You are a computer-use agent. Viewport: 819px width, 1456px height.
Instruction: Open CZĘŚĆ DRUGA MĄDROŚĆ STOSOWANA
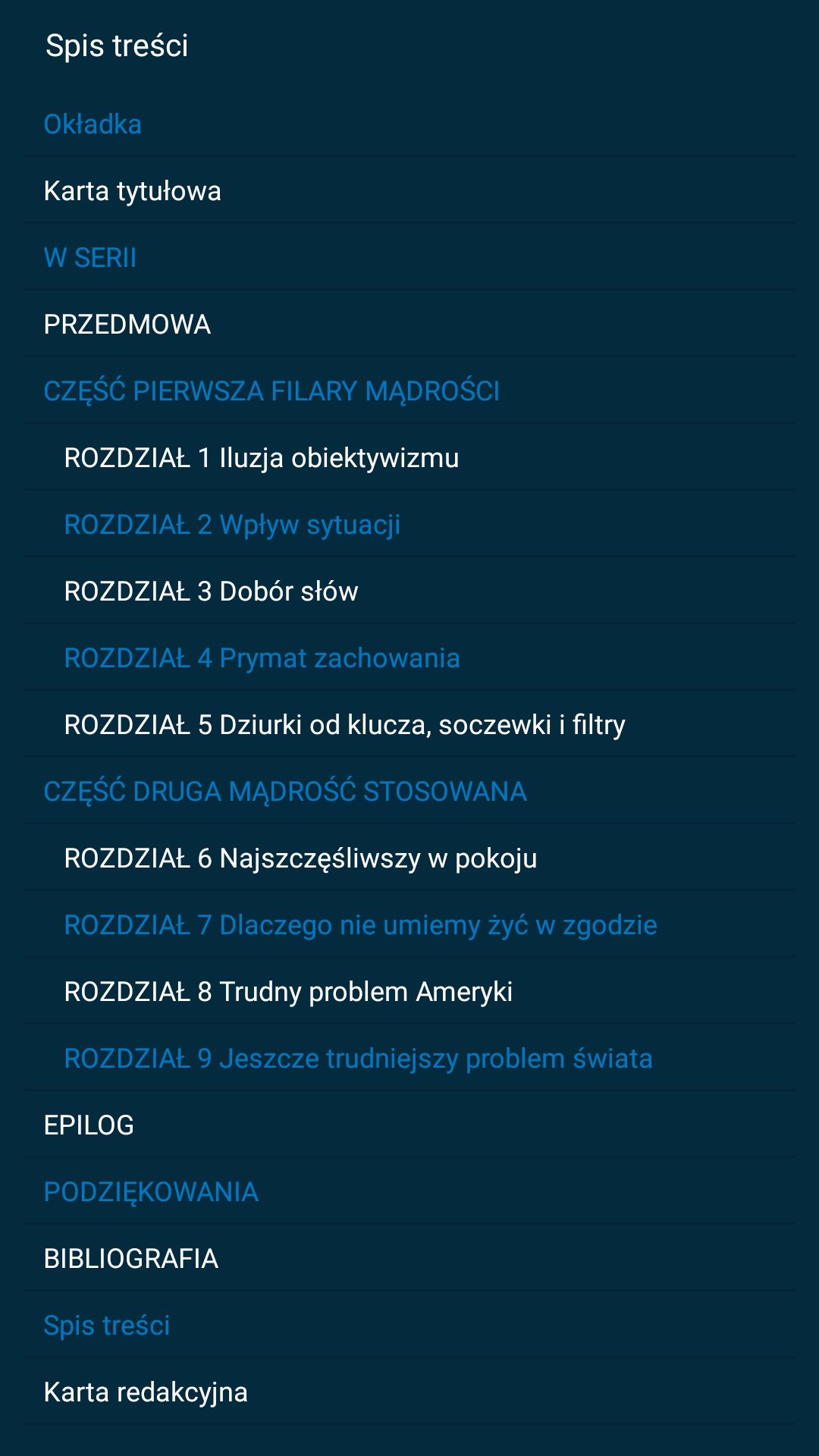pyautogui.click(x=409, y=791)
